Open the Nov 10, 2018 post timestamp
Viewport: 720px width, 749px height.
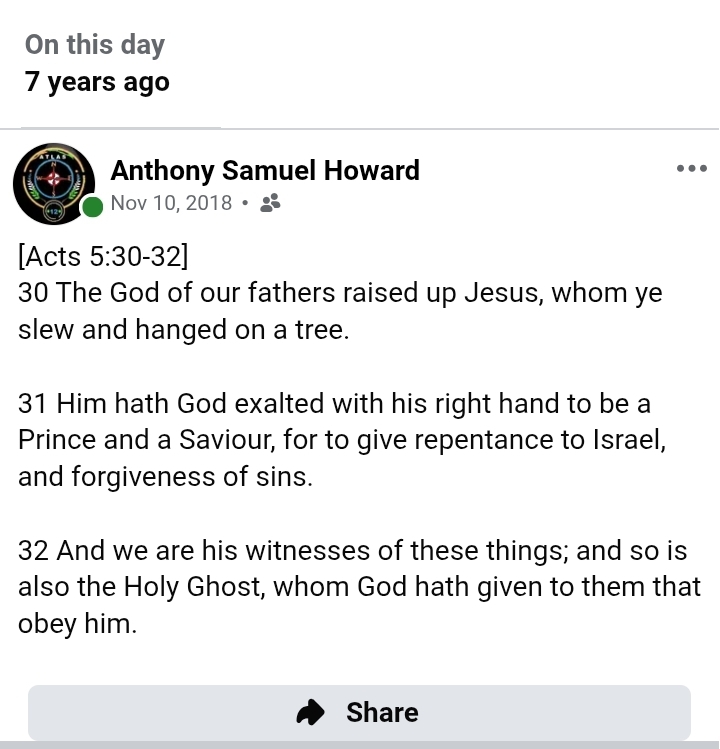click(x=171, y=203)
